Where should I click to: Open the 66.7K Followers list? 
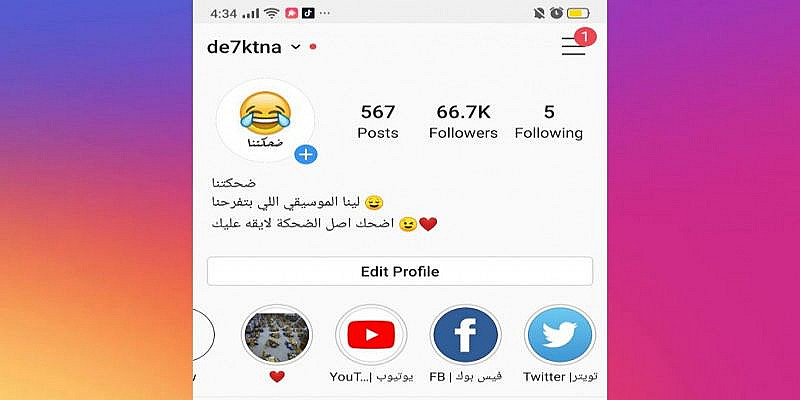point(463,121)
